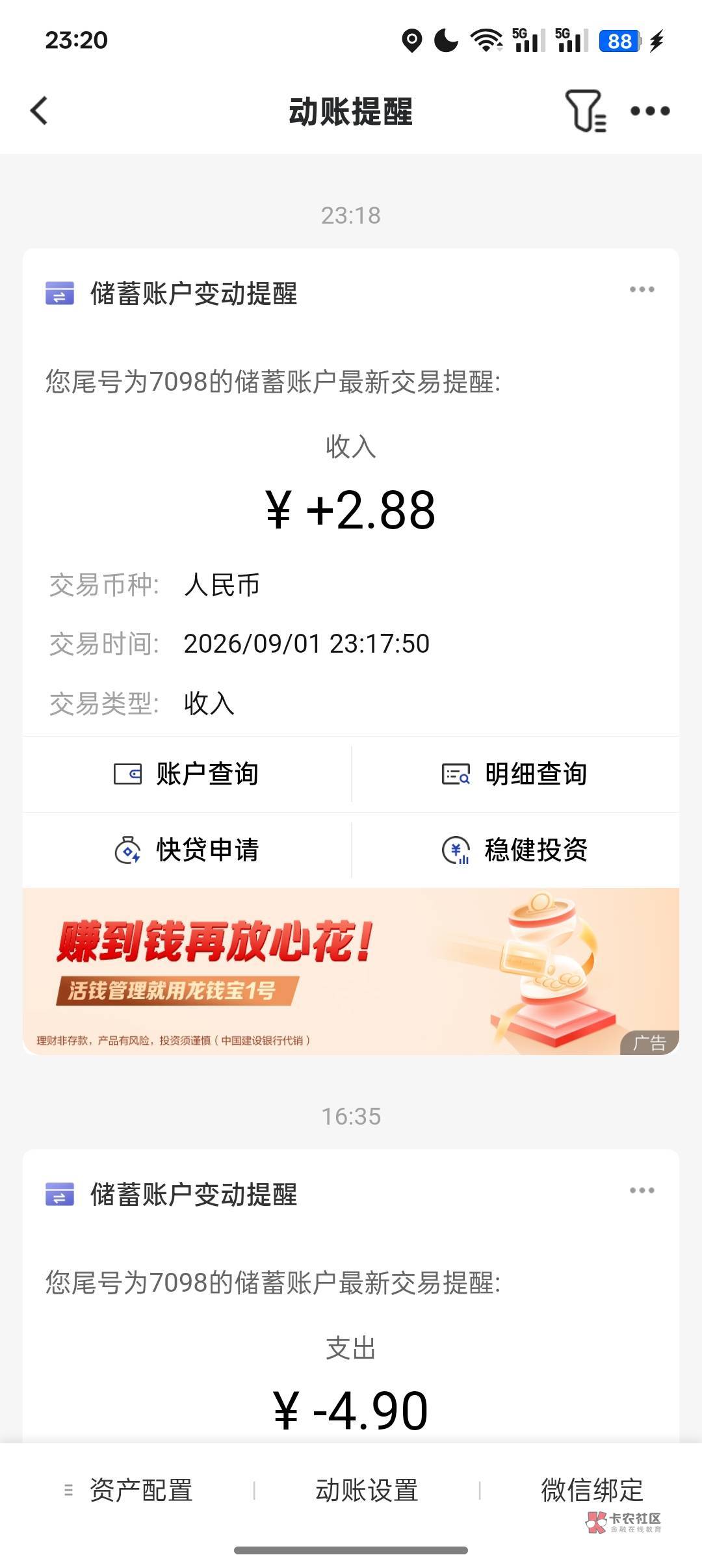This screenshot has height=1568, width=702.
Task: Open 动账设置 in the bottom menu
Action: (x=367, y=1491)
